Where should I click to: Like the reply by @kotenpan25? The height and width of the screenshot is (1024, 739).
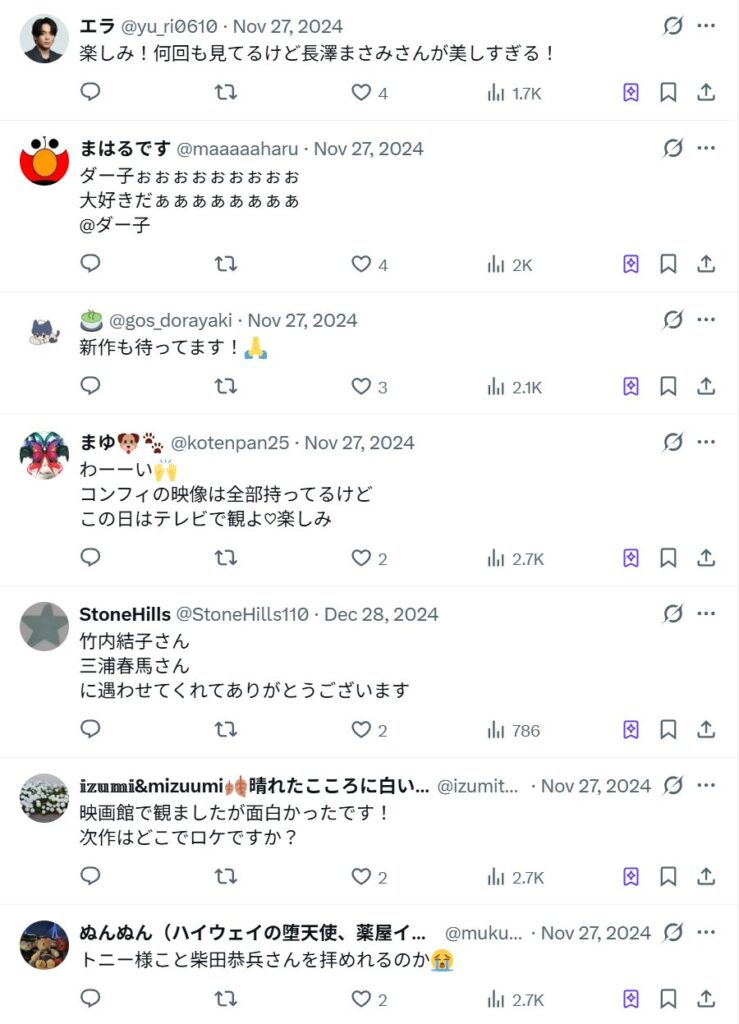coord(361,558)
